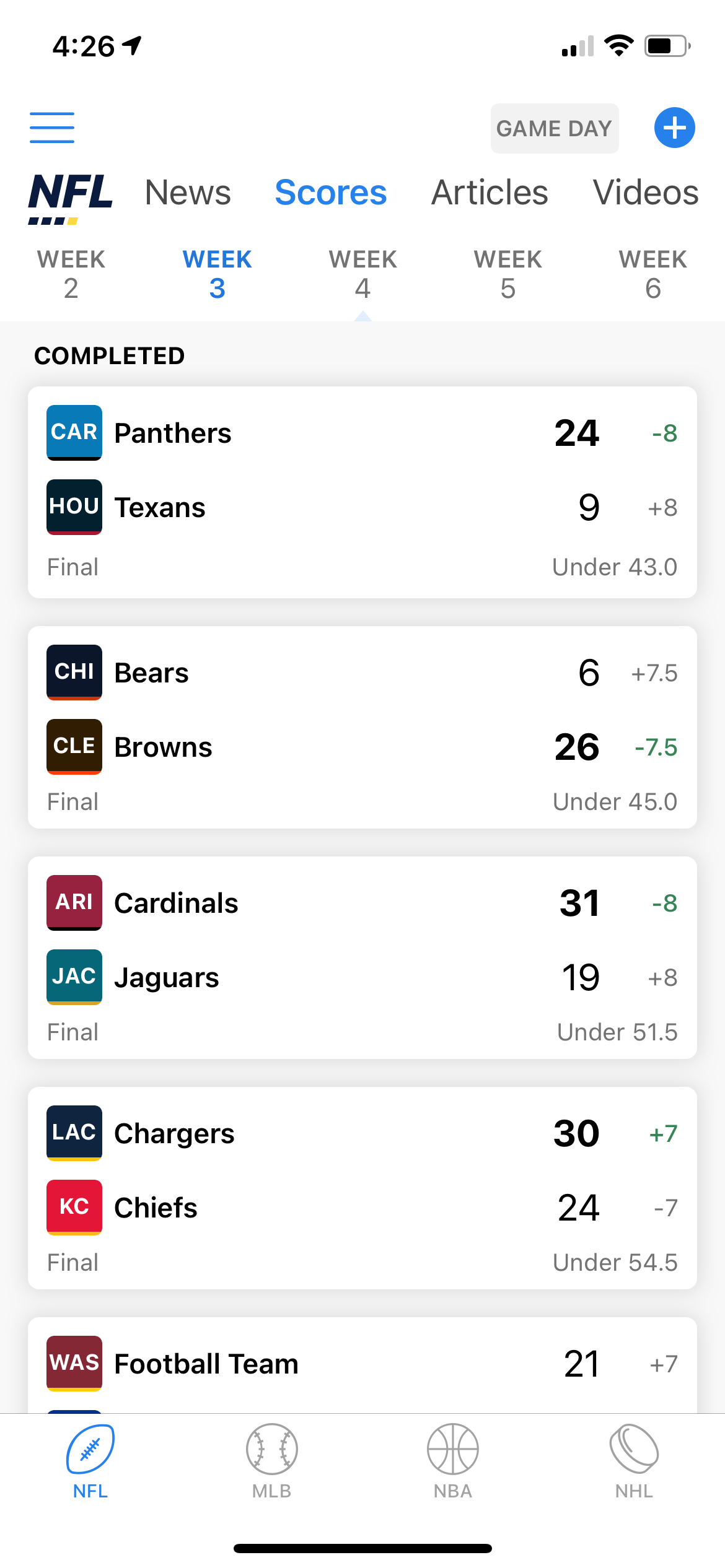Select the Scores tab

[x=330, y=193]
